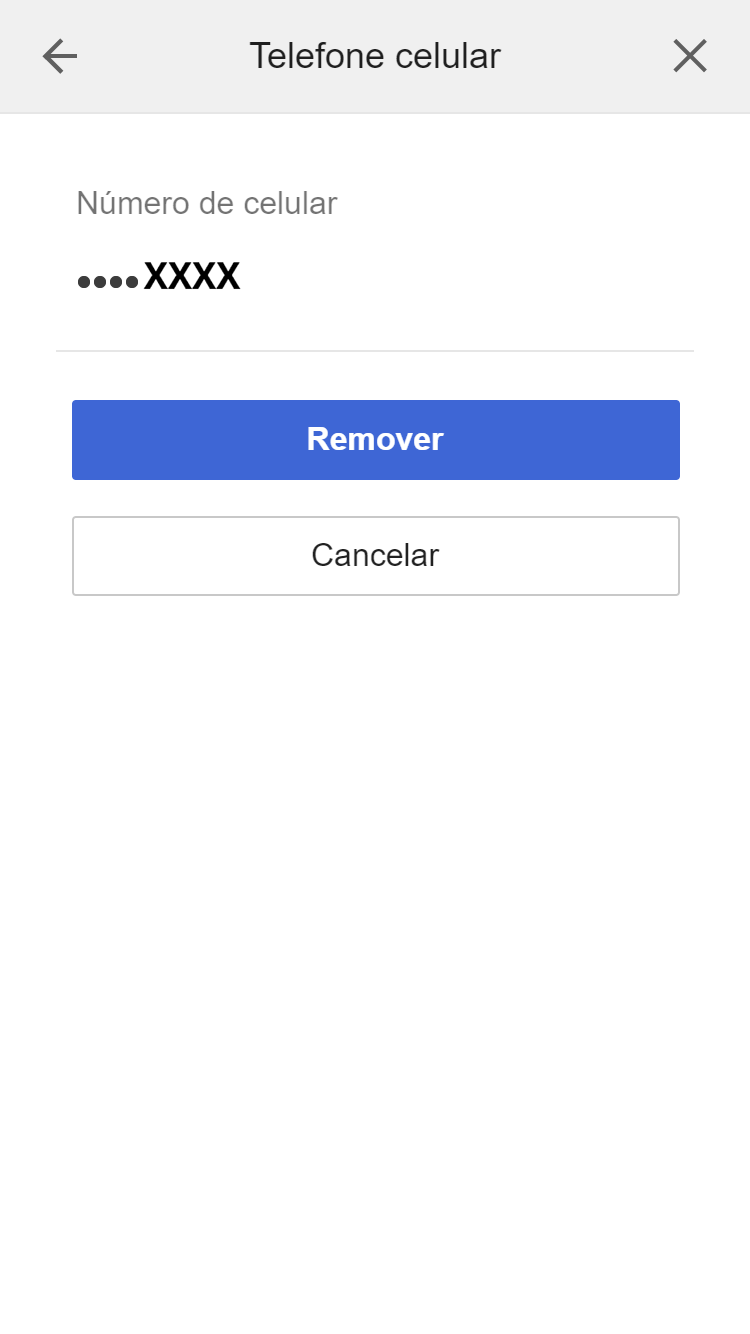Select the Cancelar button
The height and width of the screenshot is (1334, 750).
375,556
